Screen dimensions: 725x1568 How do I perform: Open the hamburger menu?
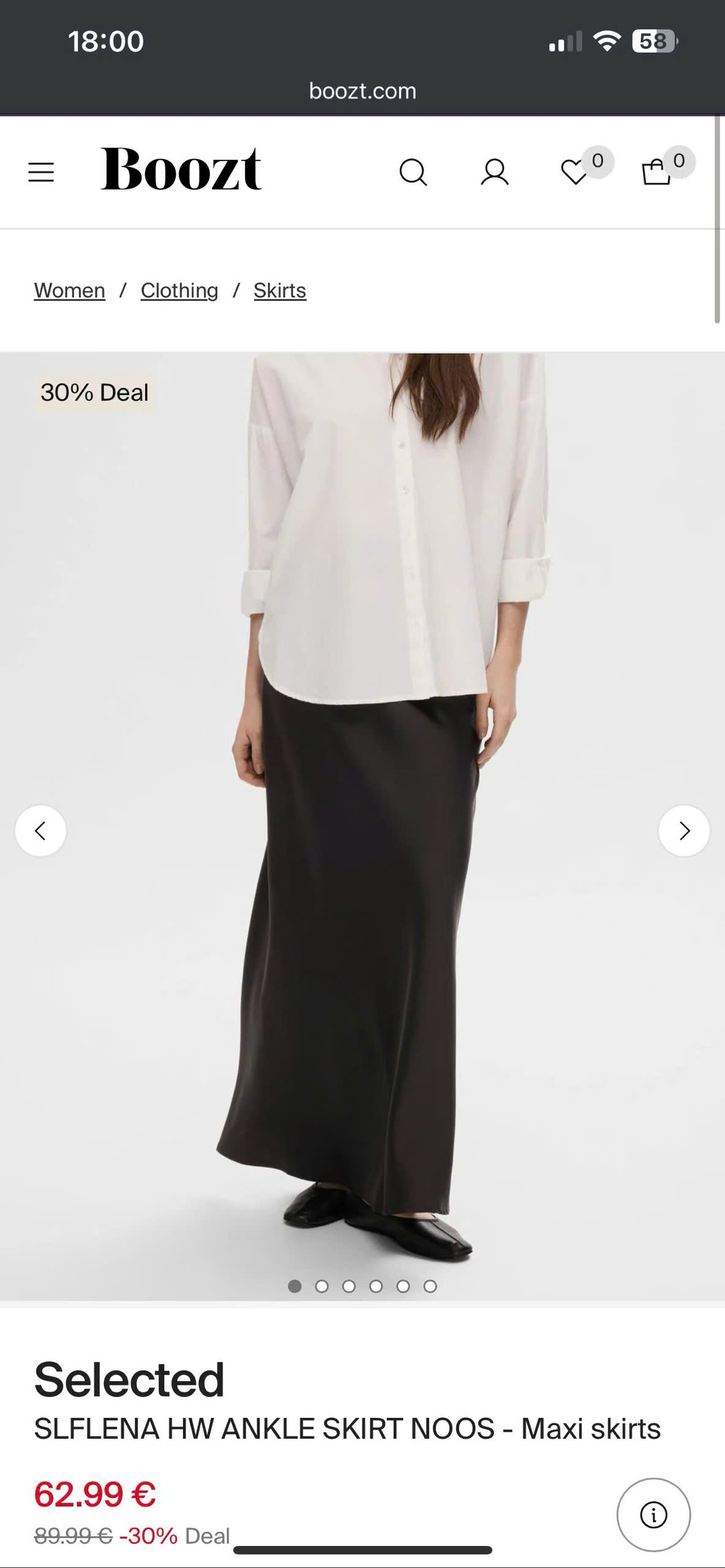point(41,172)
